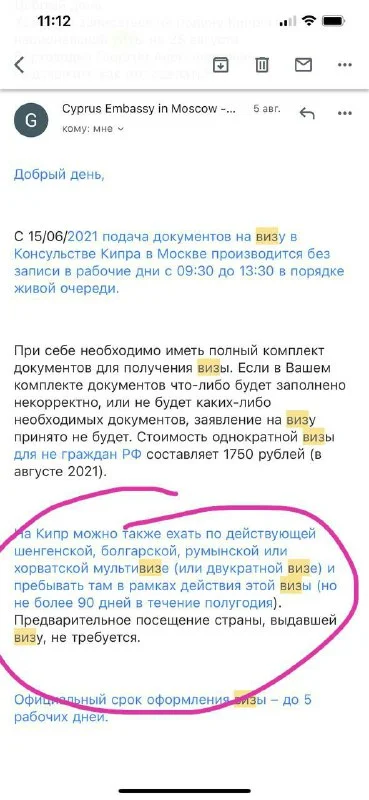Image resolution: width=369 pixels, height=800 pixels.
Task: Delete this email with the trash icon
Action: click(x=262, y=65)
